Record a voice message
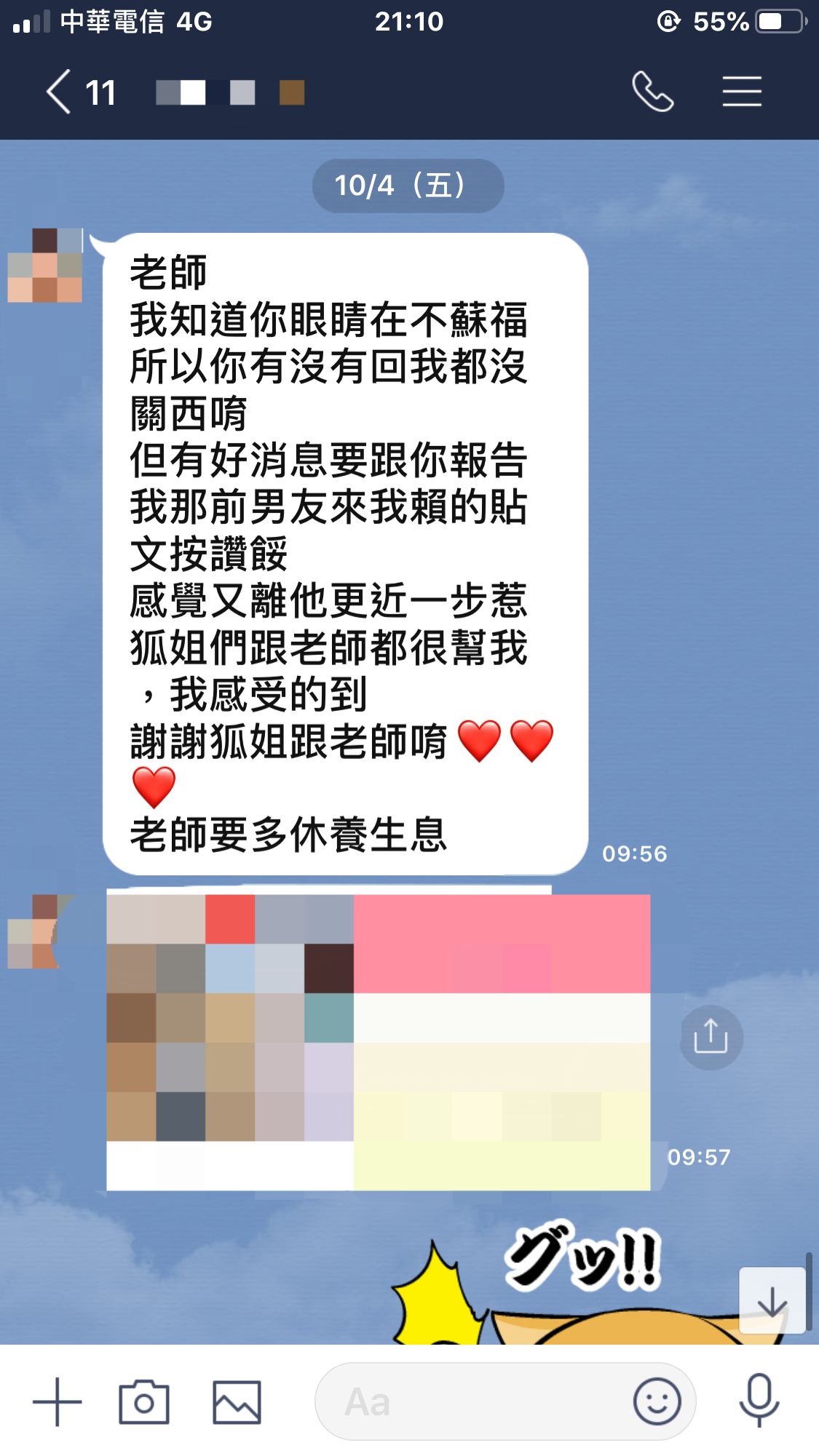The width and height of the screenshot is (819, 1456). 759,1401
